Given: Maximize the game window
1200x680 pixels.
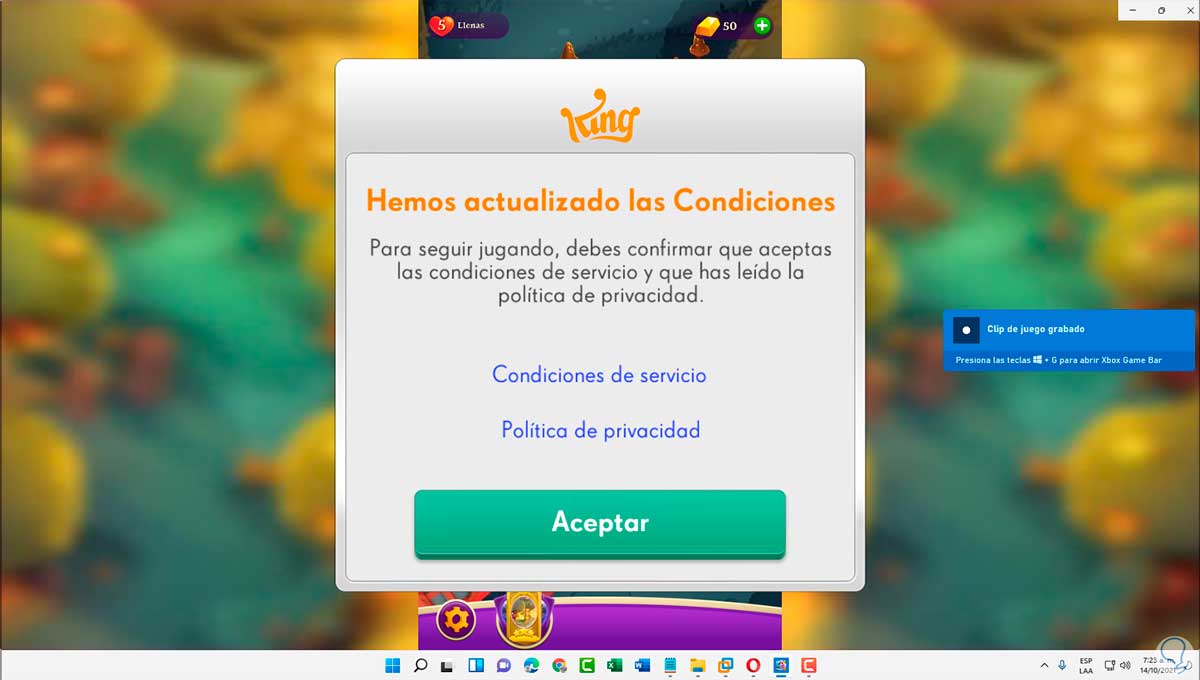Looking at the screenshot, I should pyautogui.click(x=1160, y=10).
